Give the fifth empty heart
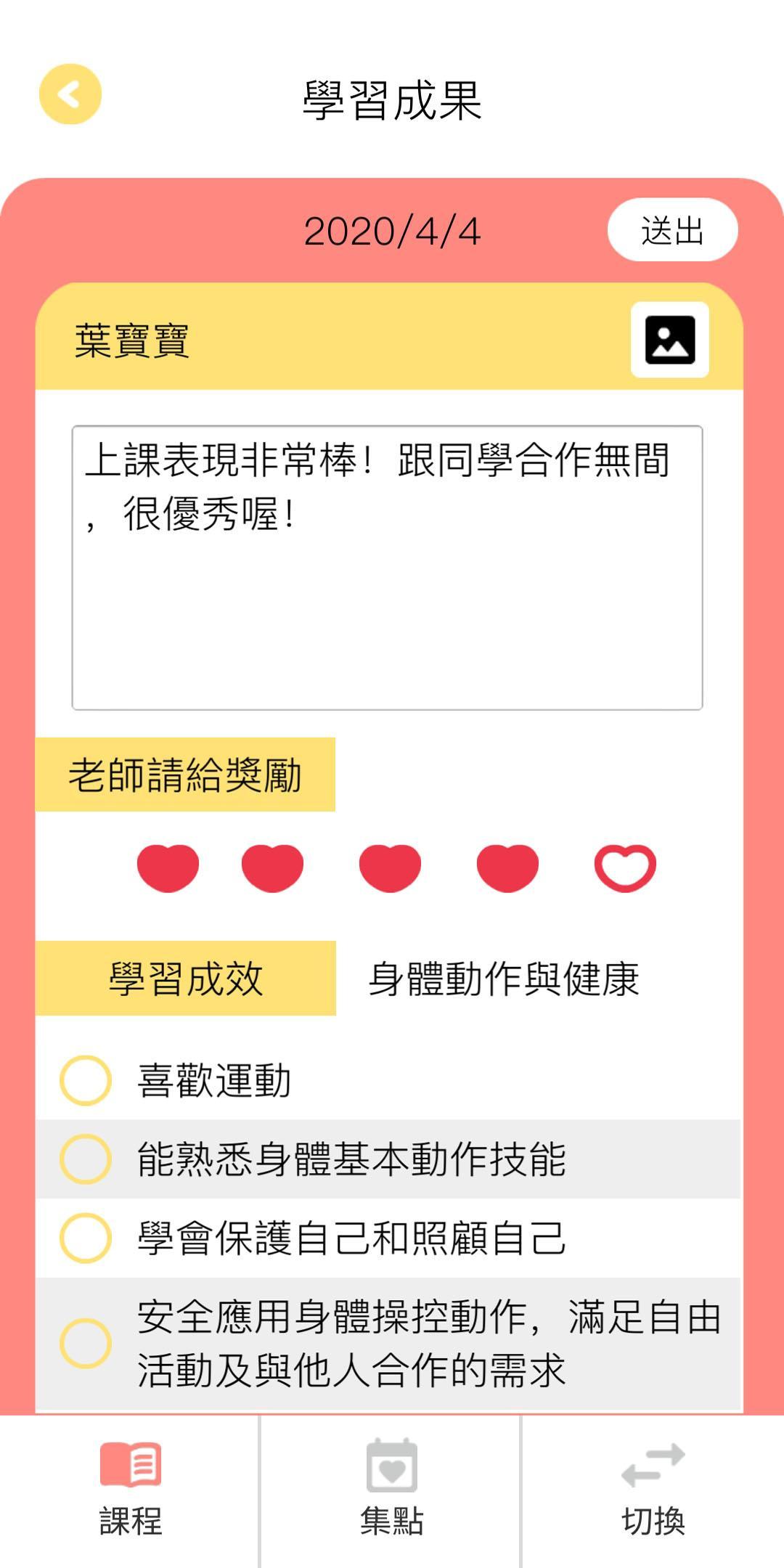The width and height of the screenshot is (784, 1568). pyautogui.click(x=625, y=867)
